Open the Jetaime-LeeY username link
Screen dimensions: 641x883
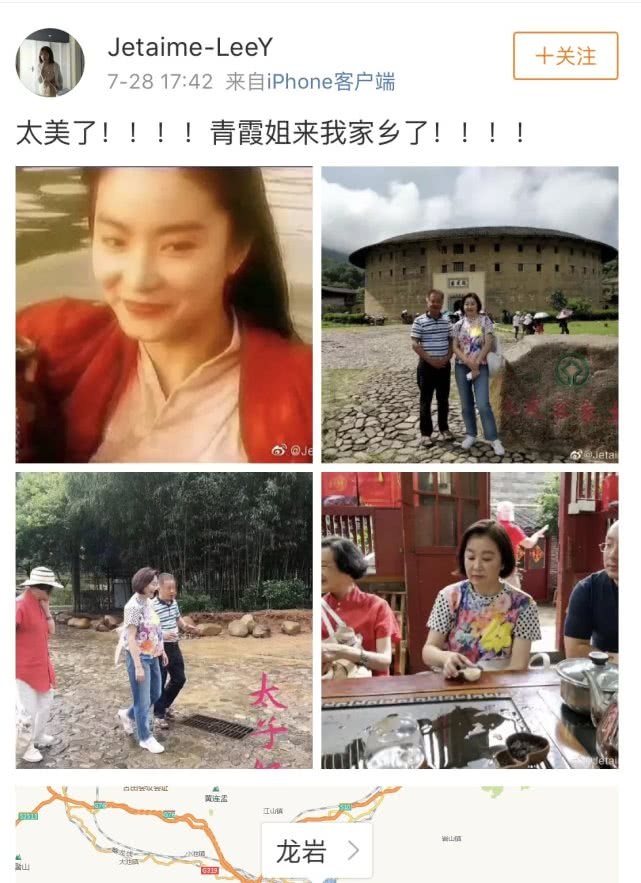click(189, 48)
